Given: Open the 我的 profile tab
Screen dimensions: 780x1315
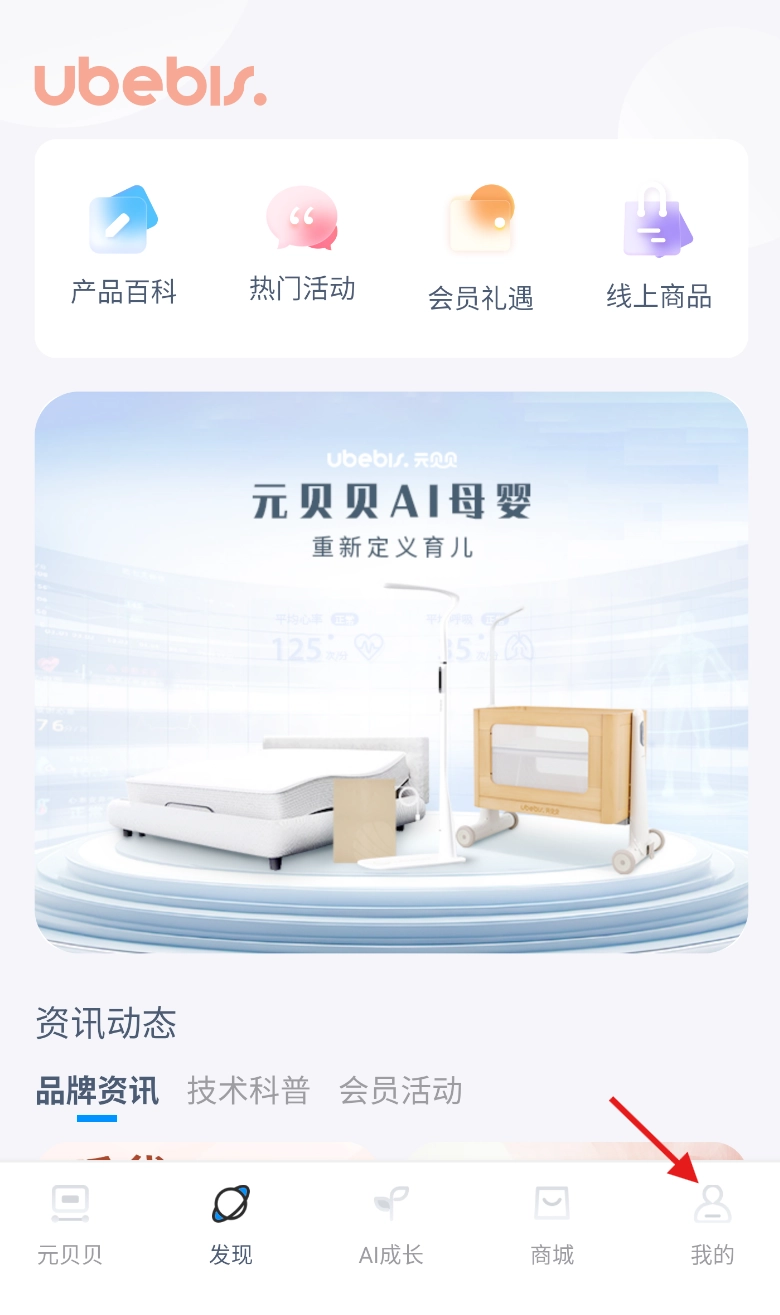Looking at the screenshot, I should tap(712, 1224).
